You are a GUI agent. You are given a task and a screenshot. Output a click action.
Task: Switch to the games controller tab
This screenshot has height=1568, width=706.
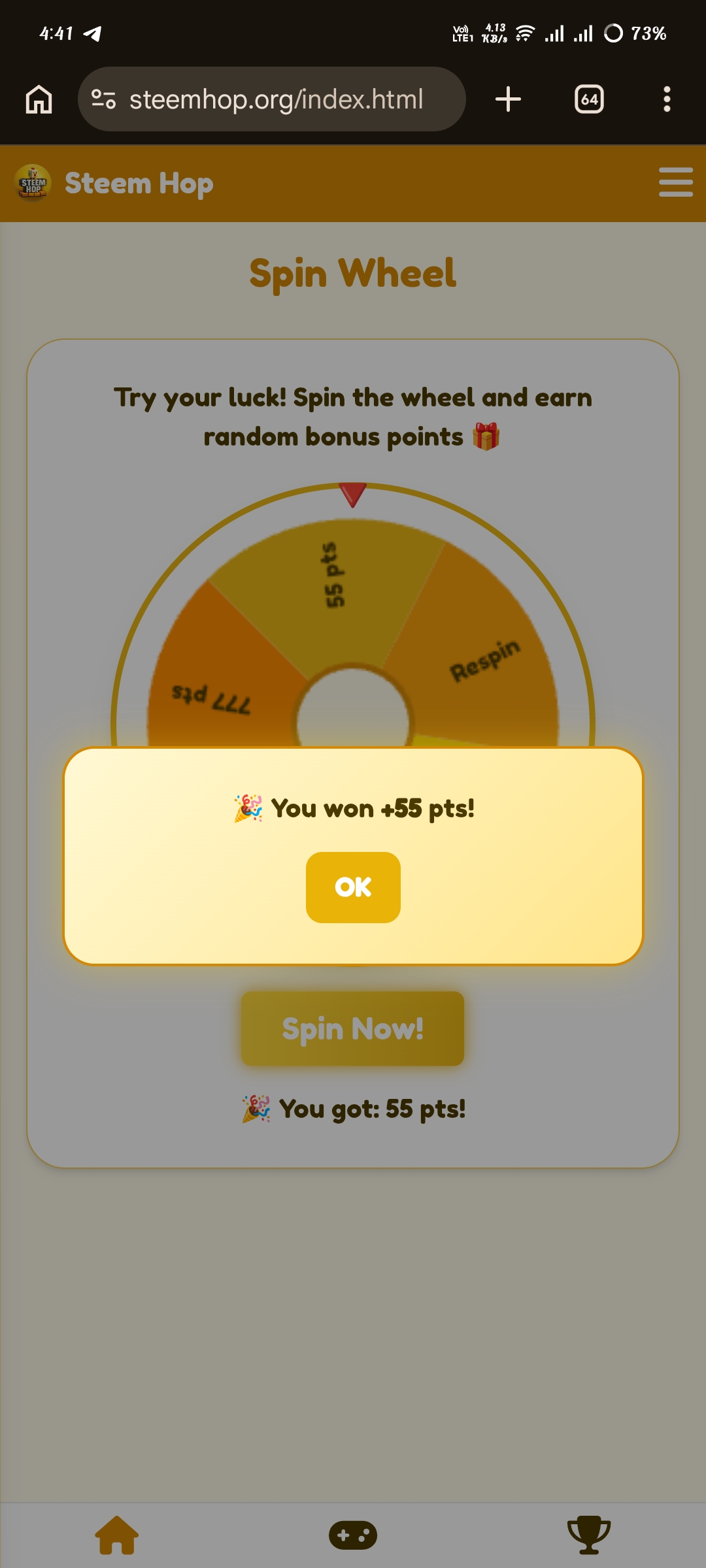pyautogui.click(x=353, y=1535)
